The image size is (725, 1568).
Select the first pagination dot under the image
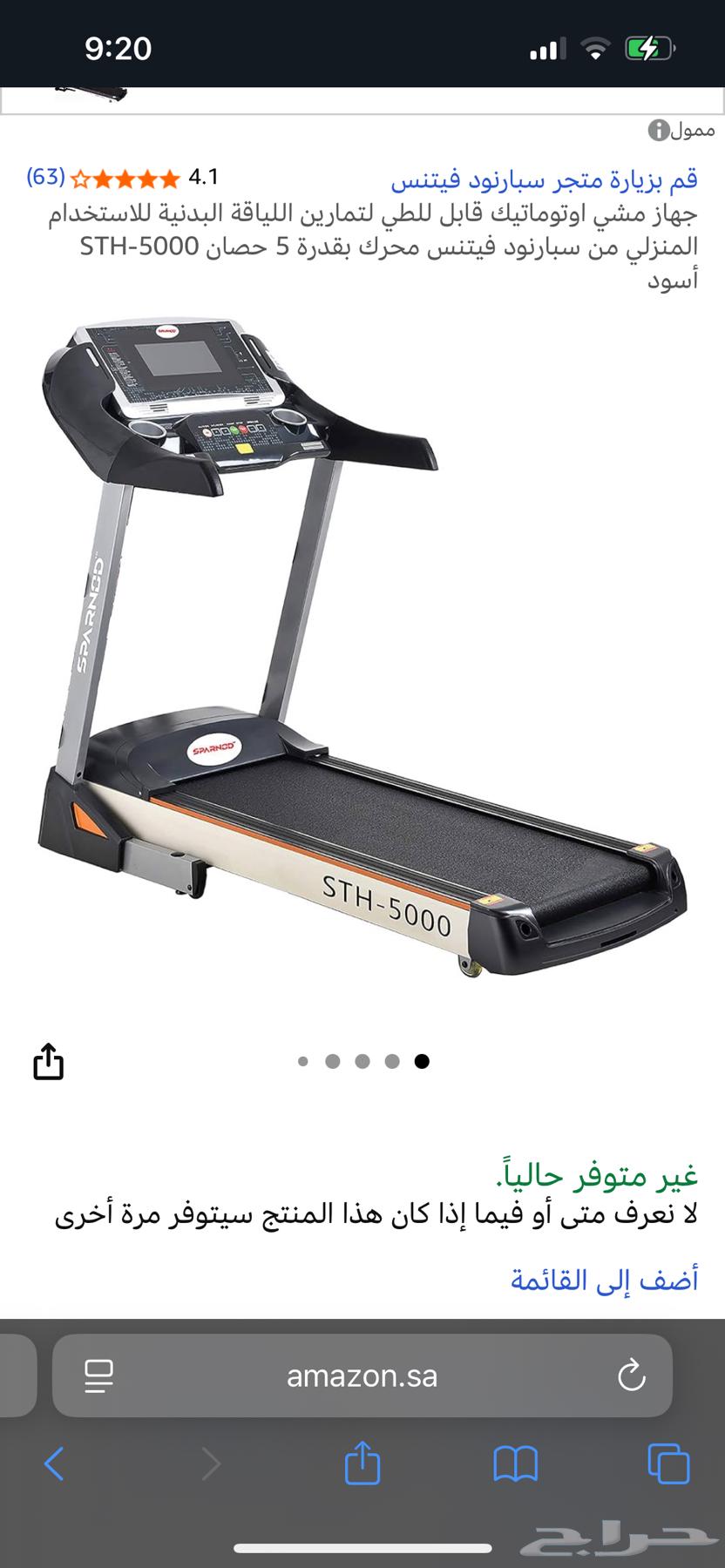tap(303, 1062)
